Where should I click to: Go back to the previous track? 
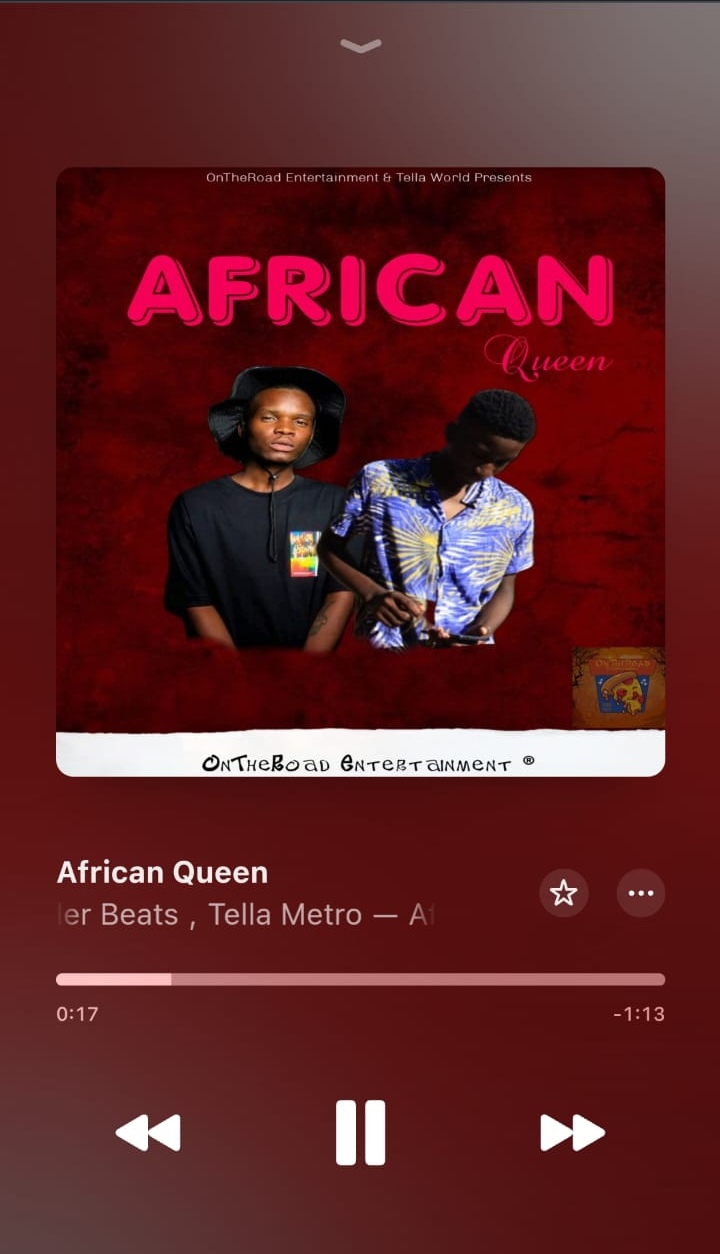[x=148, y=1133]
